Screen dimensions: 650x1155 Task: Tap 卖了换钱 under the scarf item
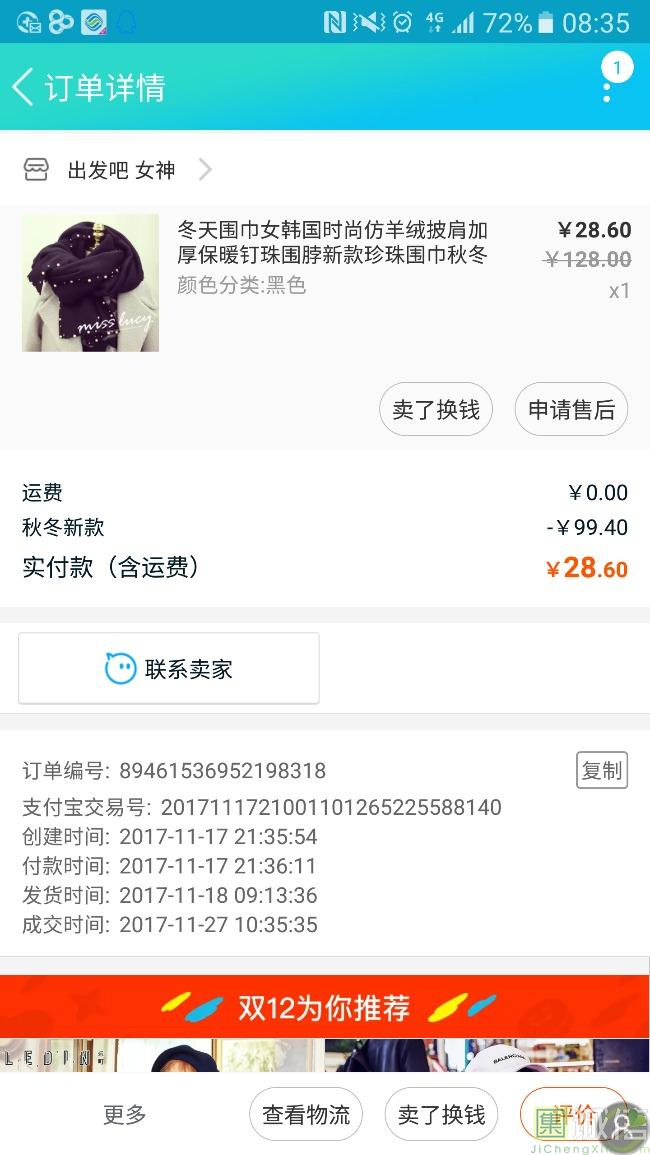[x=436, y=410]
